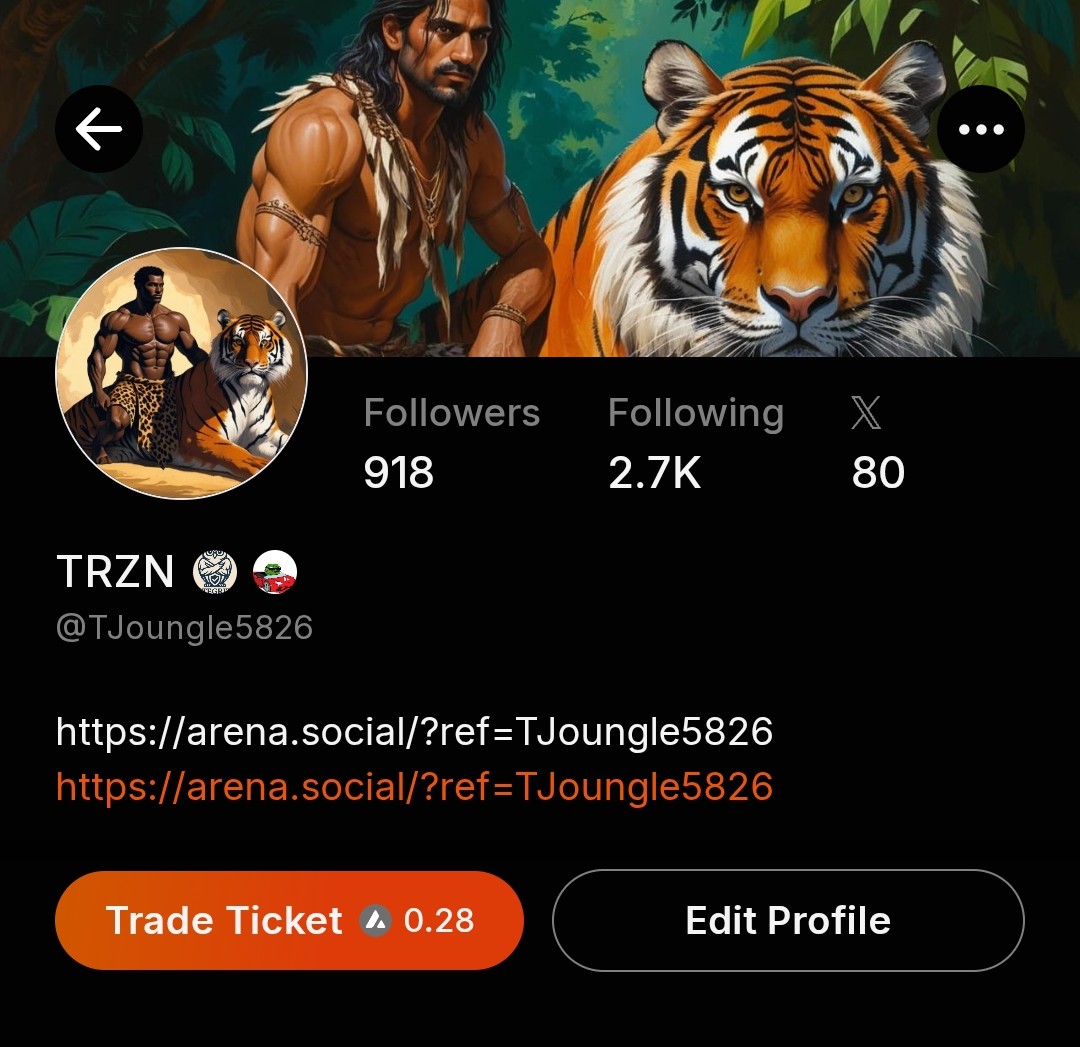The height and width of the screenshot is (1047, 1080).
Task: View the Followers list
Action: click(x=451, y=443)
